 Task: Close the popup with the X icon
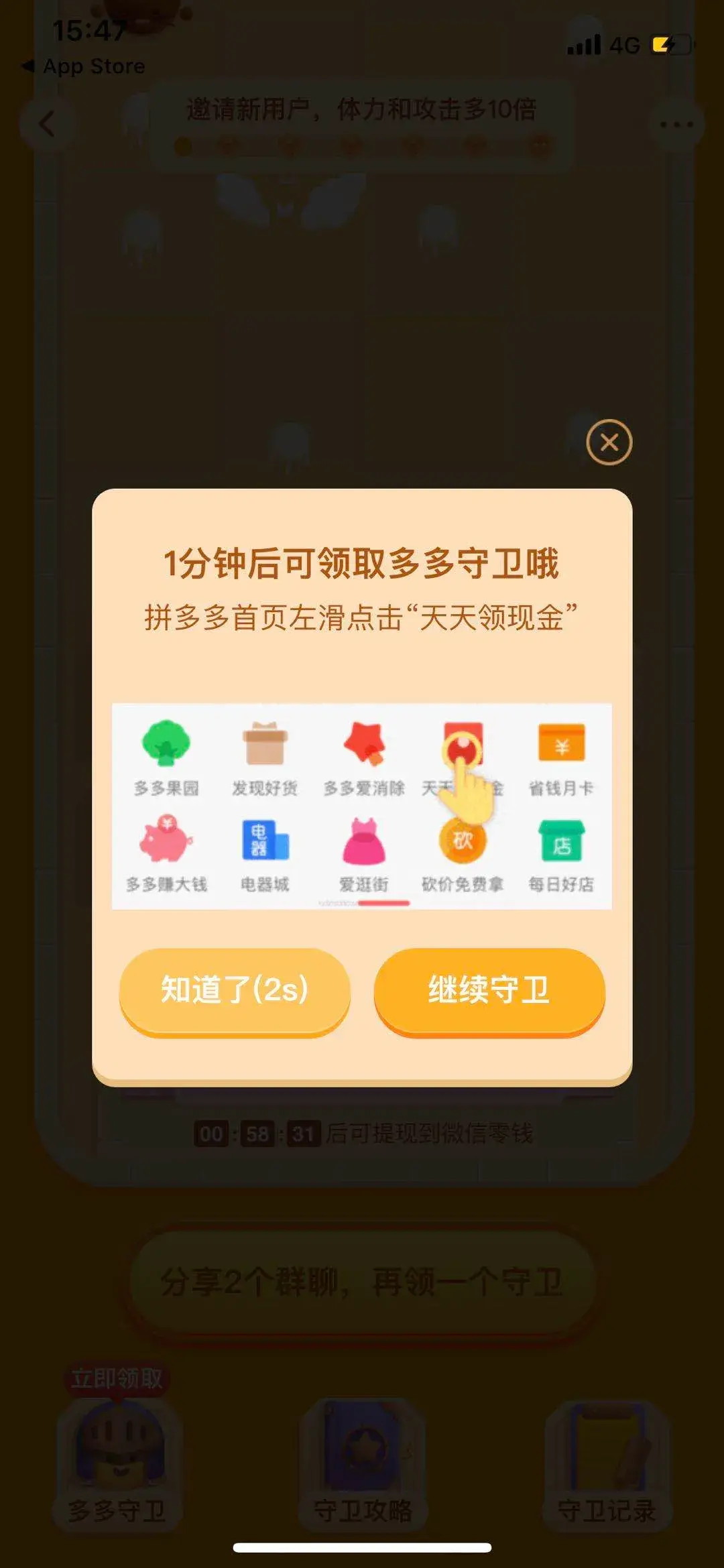click(609, 442)
